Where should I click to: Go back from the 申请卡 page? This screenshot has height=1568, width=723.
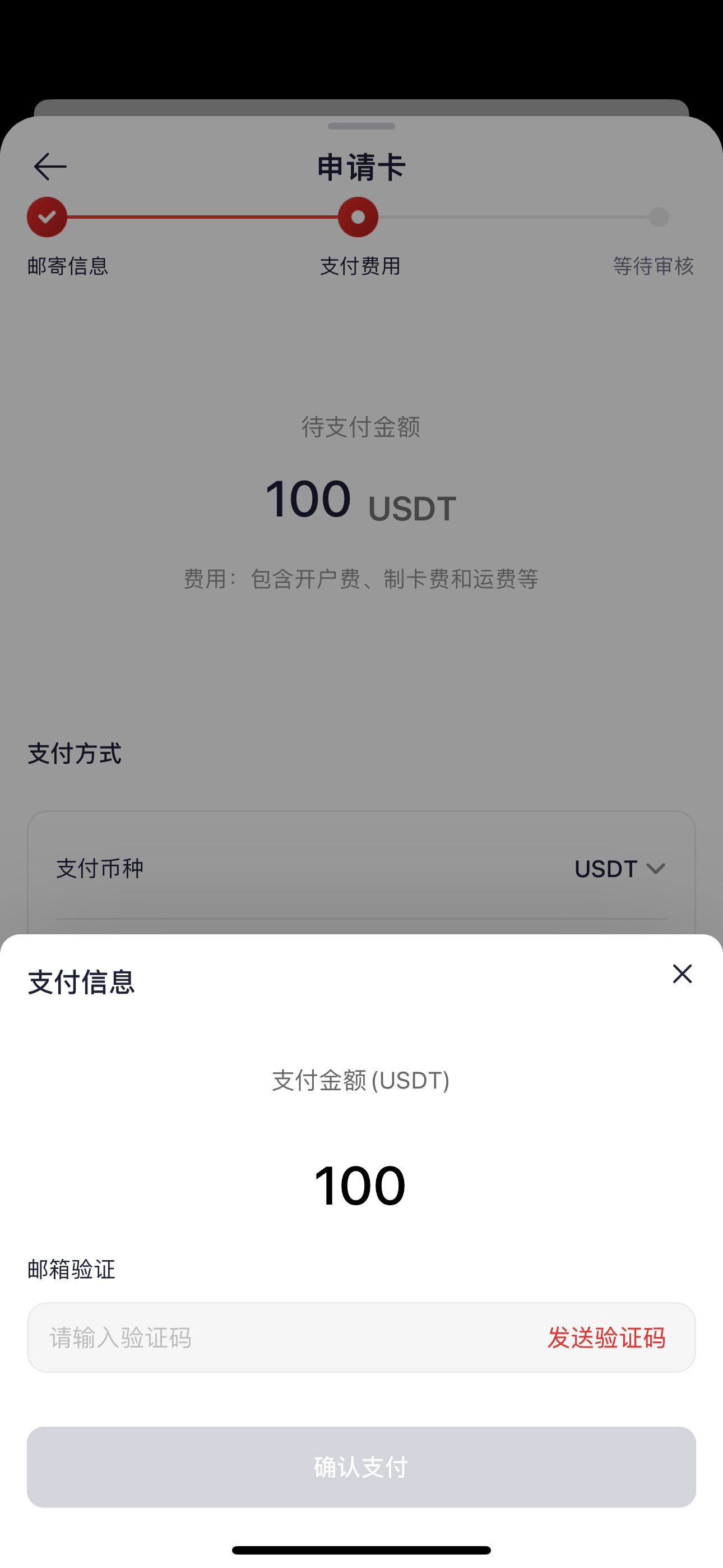[x=50, y=167]
